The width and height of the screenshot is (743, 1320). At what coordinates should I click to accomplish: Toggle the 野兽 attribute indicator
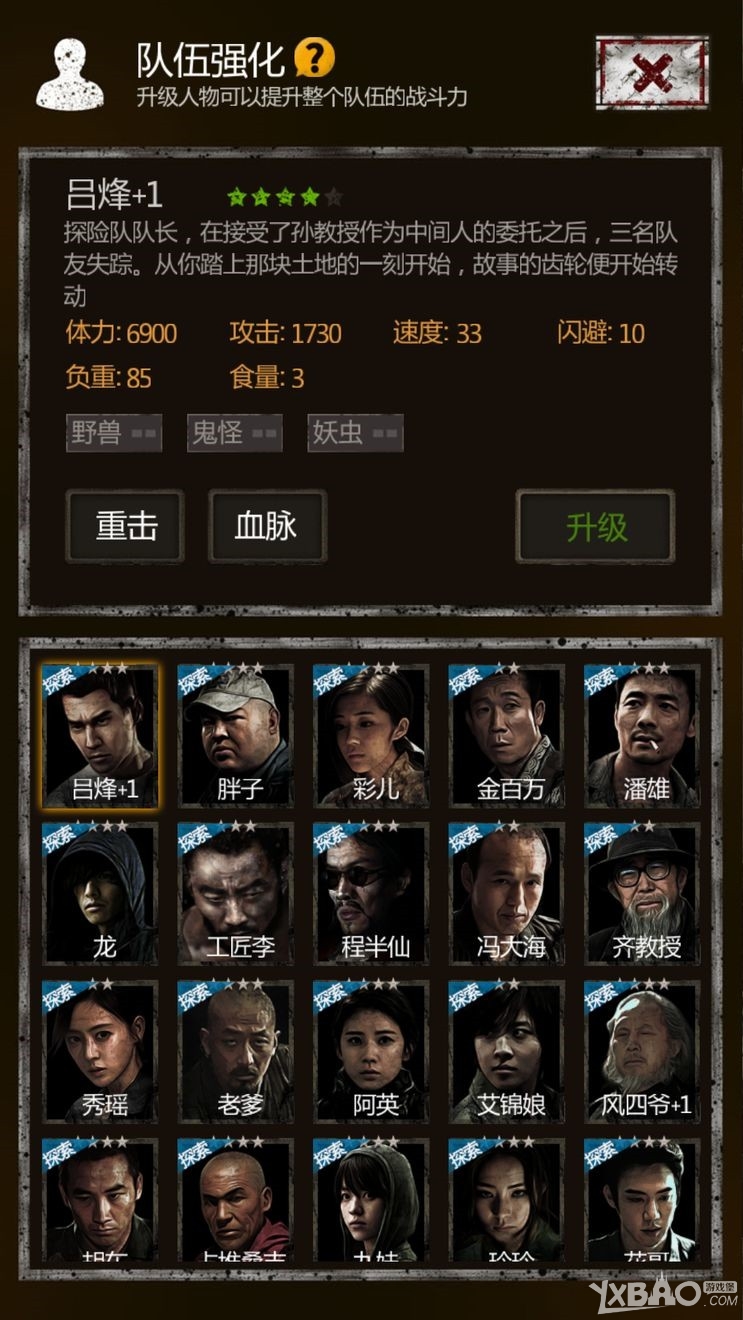click(x=113, y=433)
